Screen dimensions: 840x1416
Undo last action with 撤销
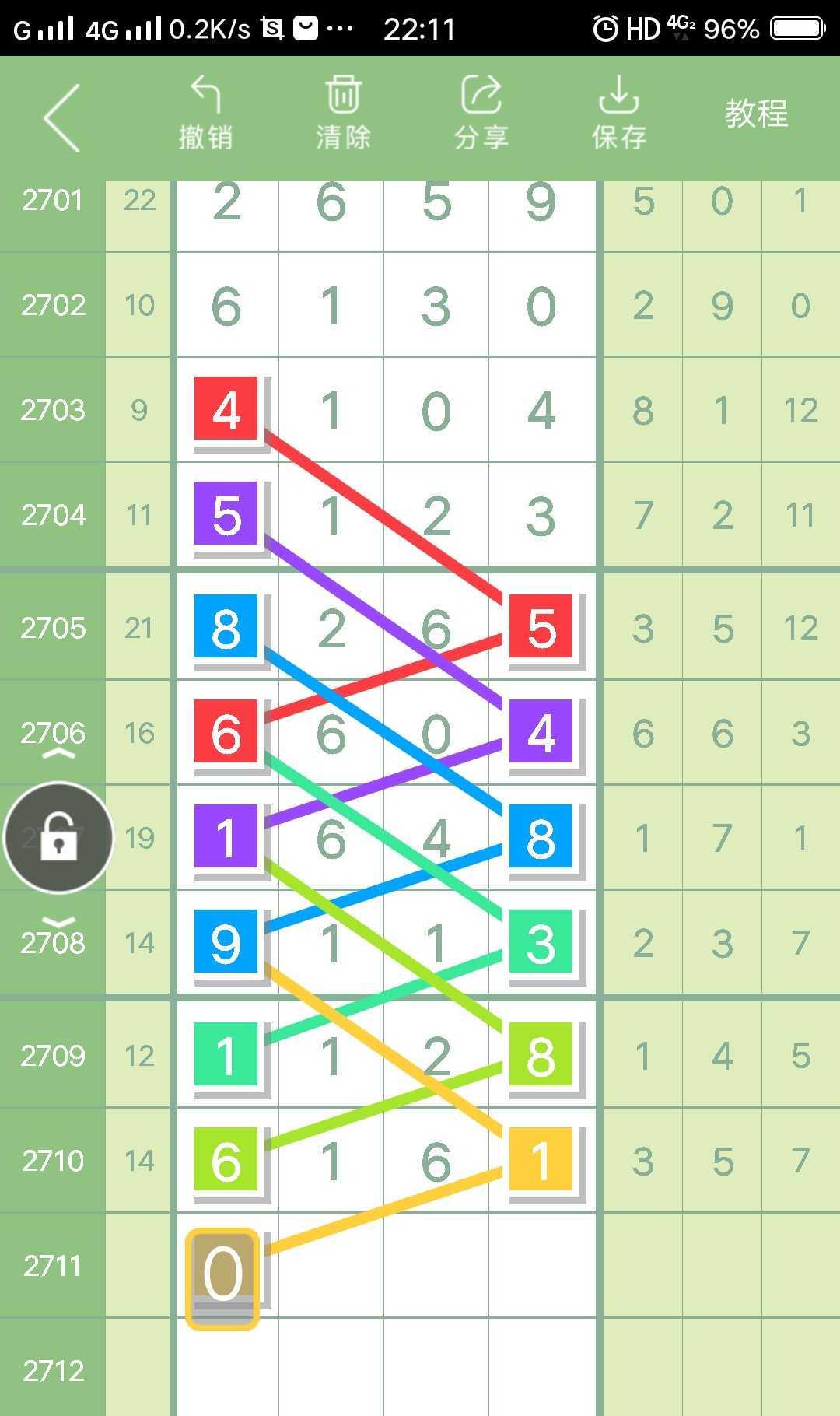pyautogui.click(x=205, y=114)
